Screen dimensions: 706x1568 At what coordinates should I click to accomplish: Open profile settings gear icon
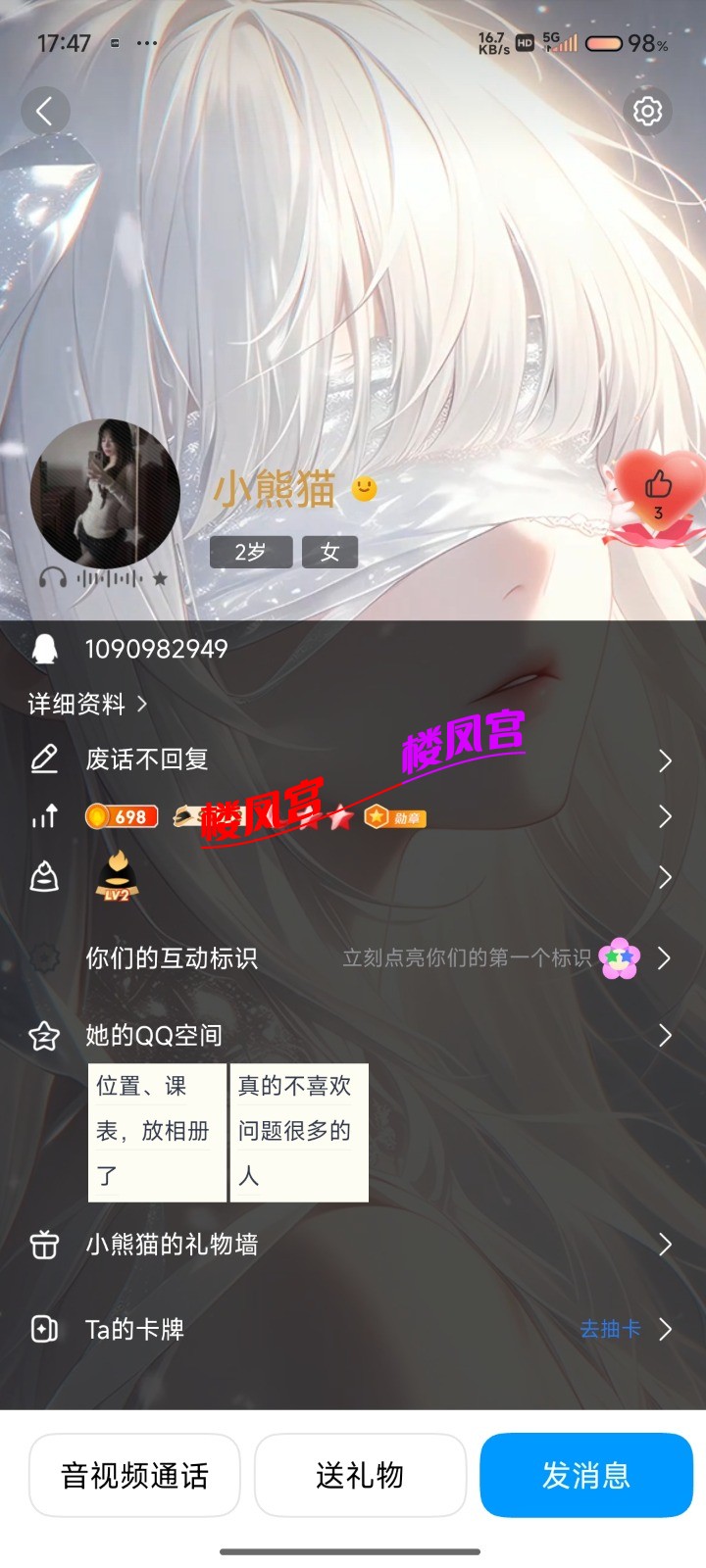647,111
